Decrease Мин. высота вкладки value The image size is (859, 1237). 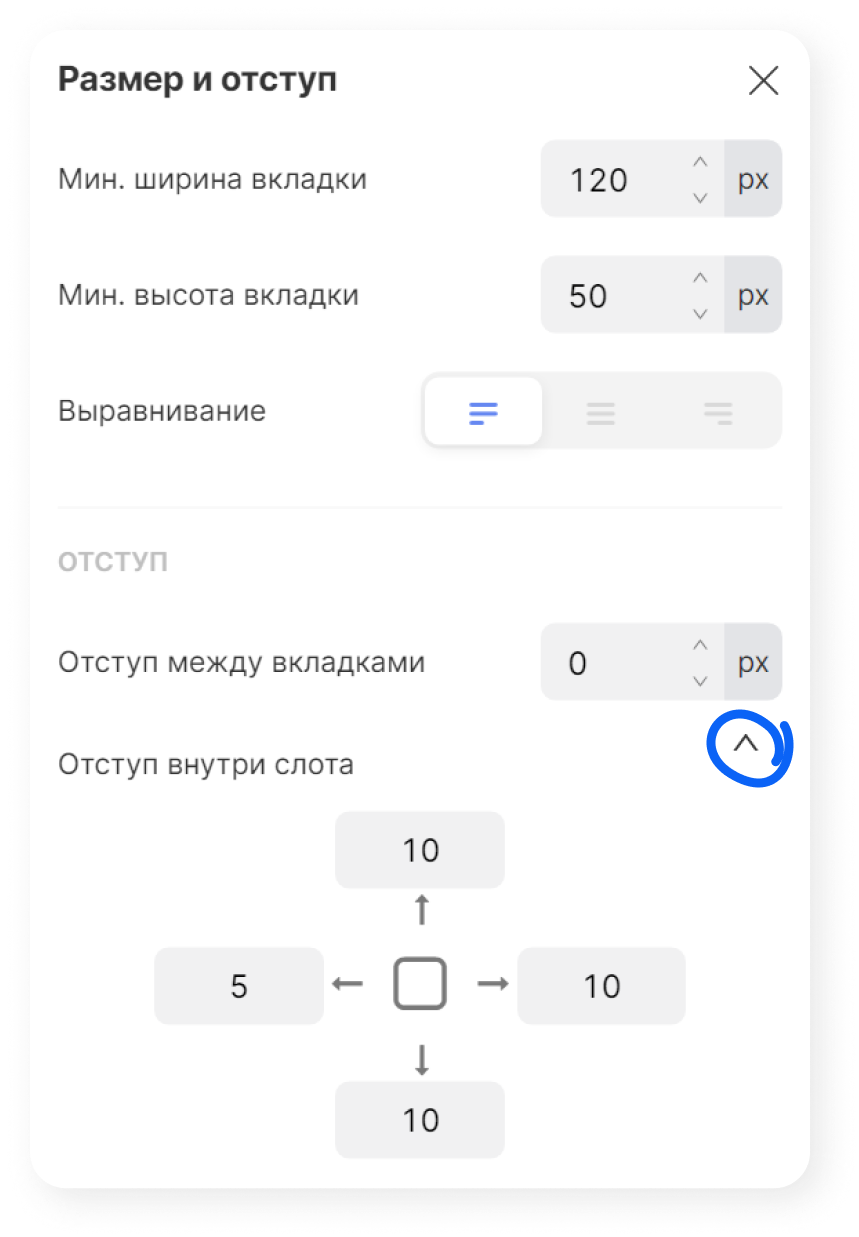coord(700,313)
